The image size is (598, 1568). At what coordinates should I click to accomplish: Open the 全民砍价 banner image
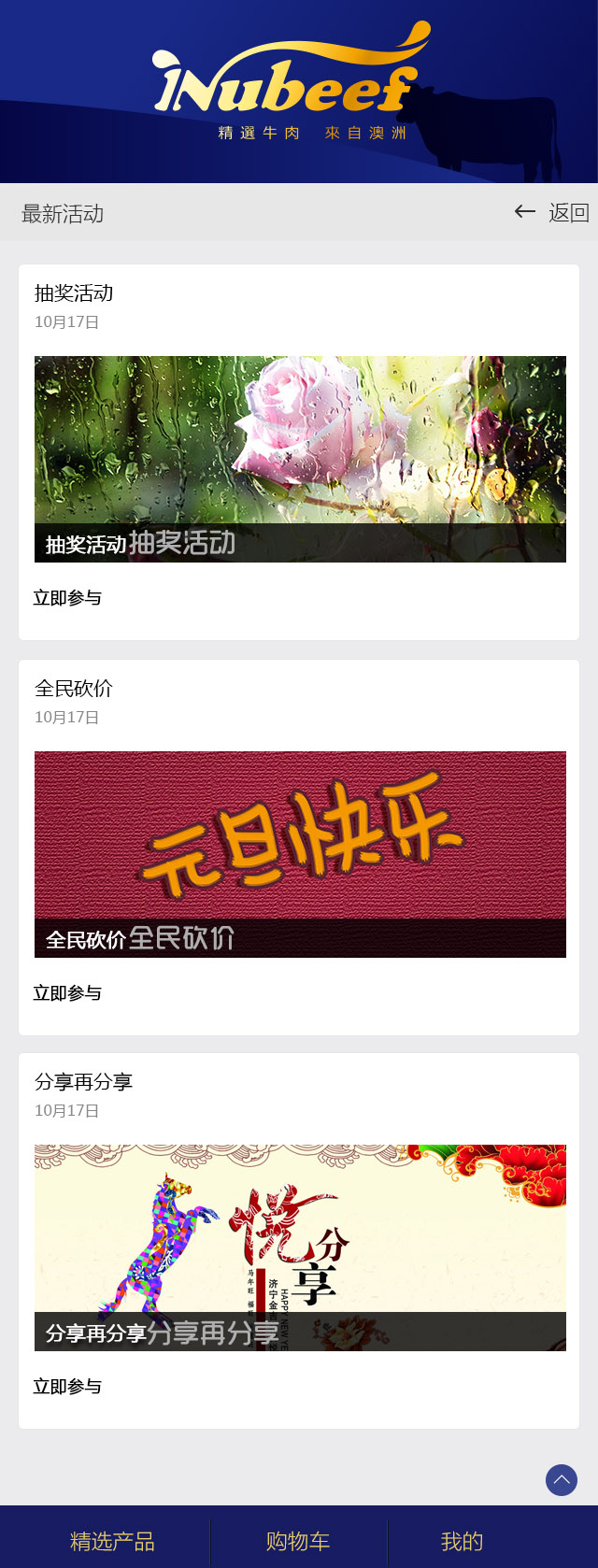pyautogui.click(x=300, y=853)
